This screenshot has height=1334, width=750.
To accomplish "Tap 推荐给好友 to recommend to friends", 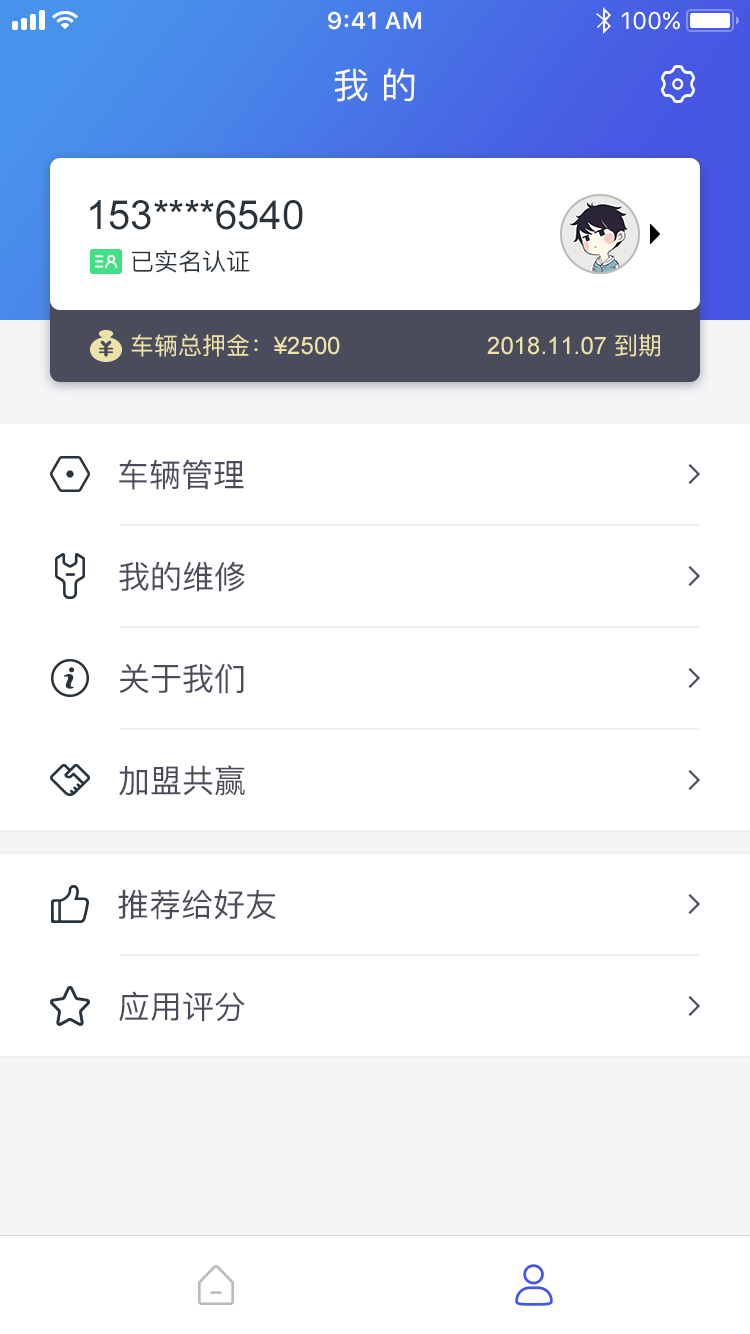I will 374,906.
